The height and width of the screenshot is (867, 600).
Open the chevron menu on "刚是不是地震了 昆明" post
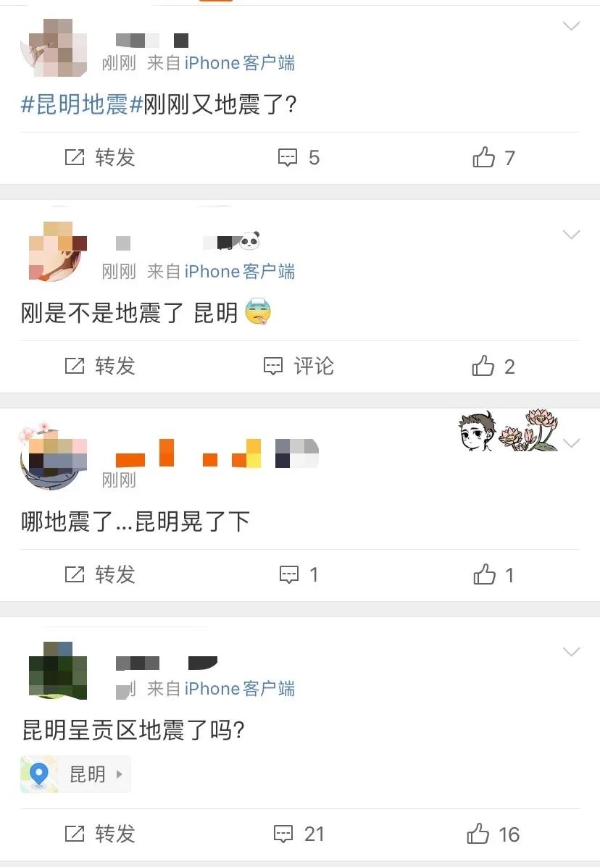[x=571, y=235]
